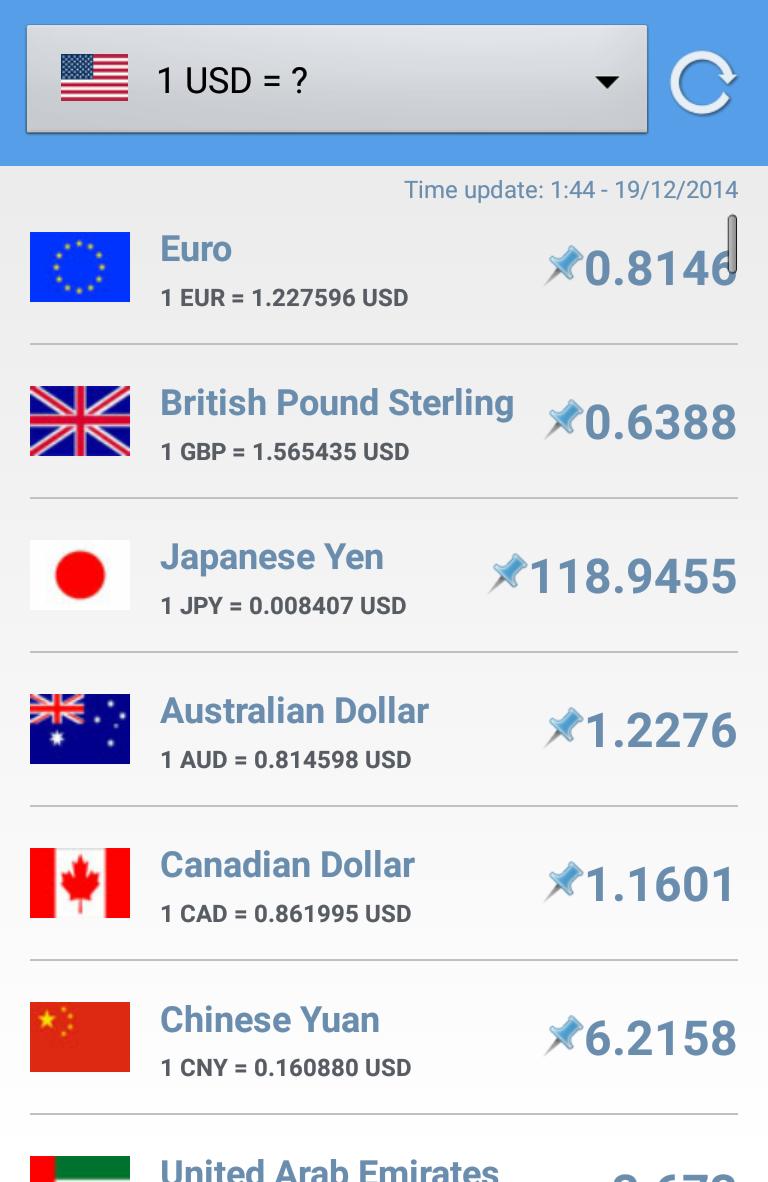Click the Canadian flag icon

point(80,883)
